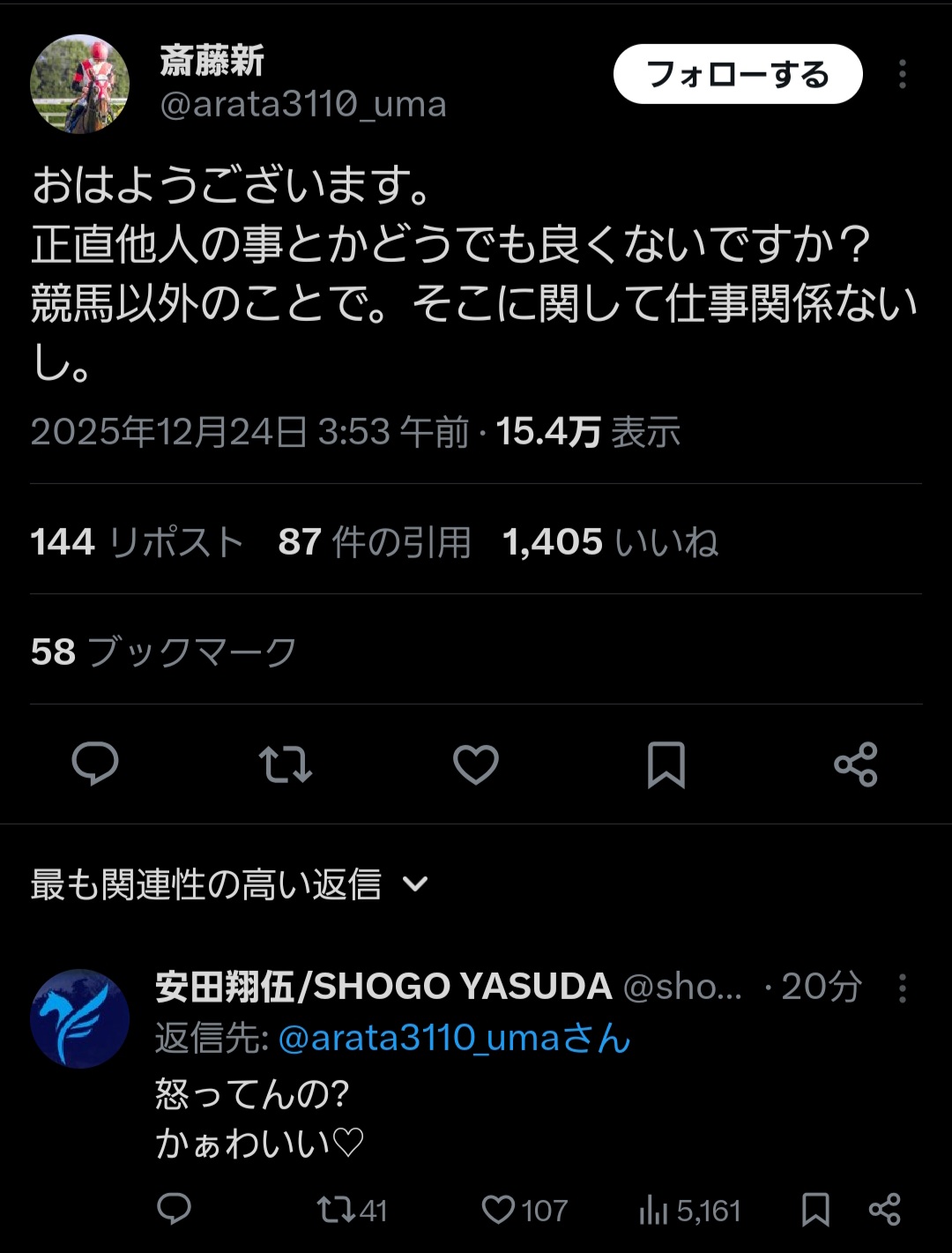
Task: Bookmark 安田翔伍's reply
Action: click(815, 1210)
